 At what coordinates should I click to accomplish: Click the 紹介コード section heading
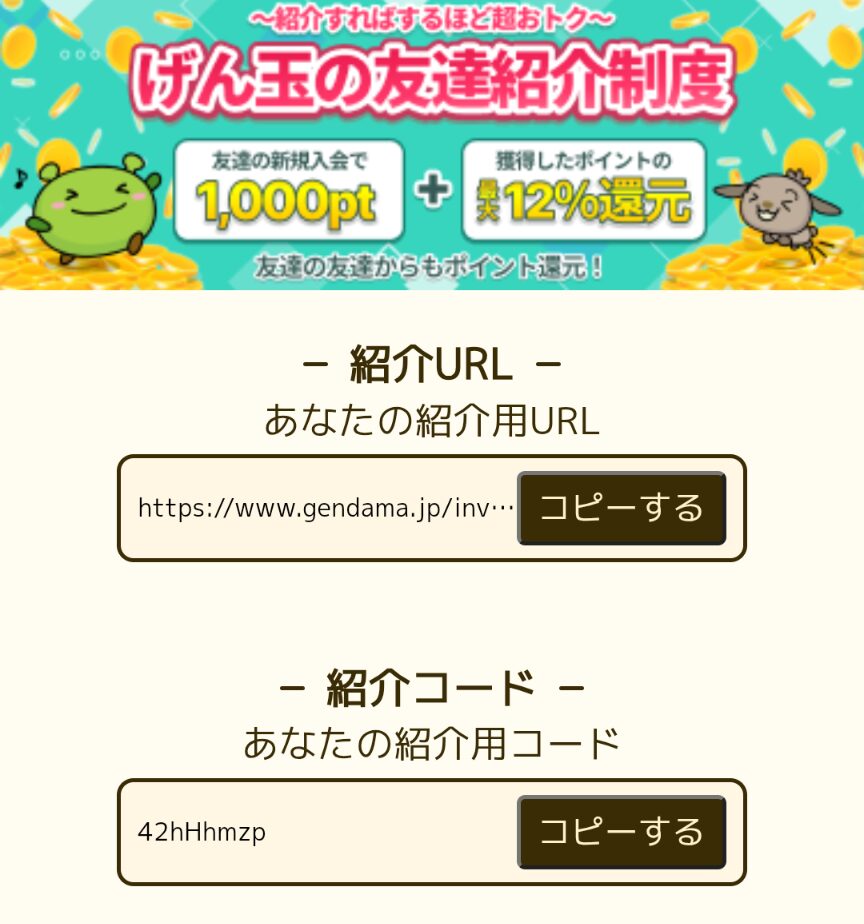(x=432, y=687)
